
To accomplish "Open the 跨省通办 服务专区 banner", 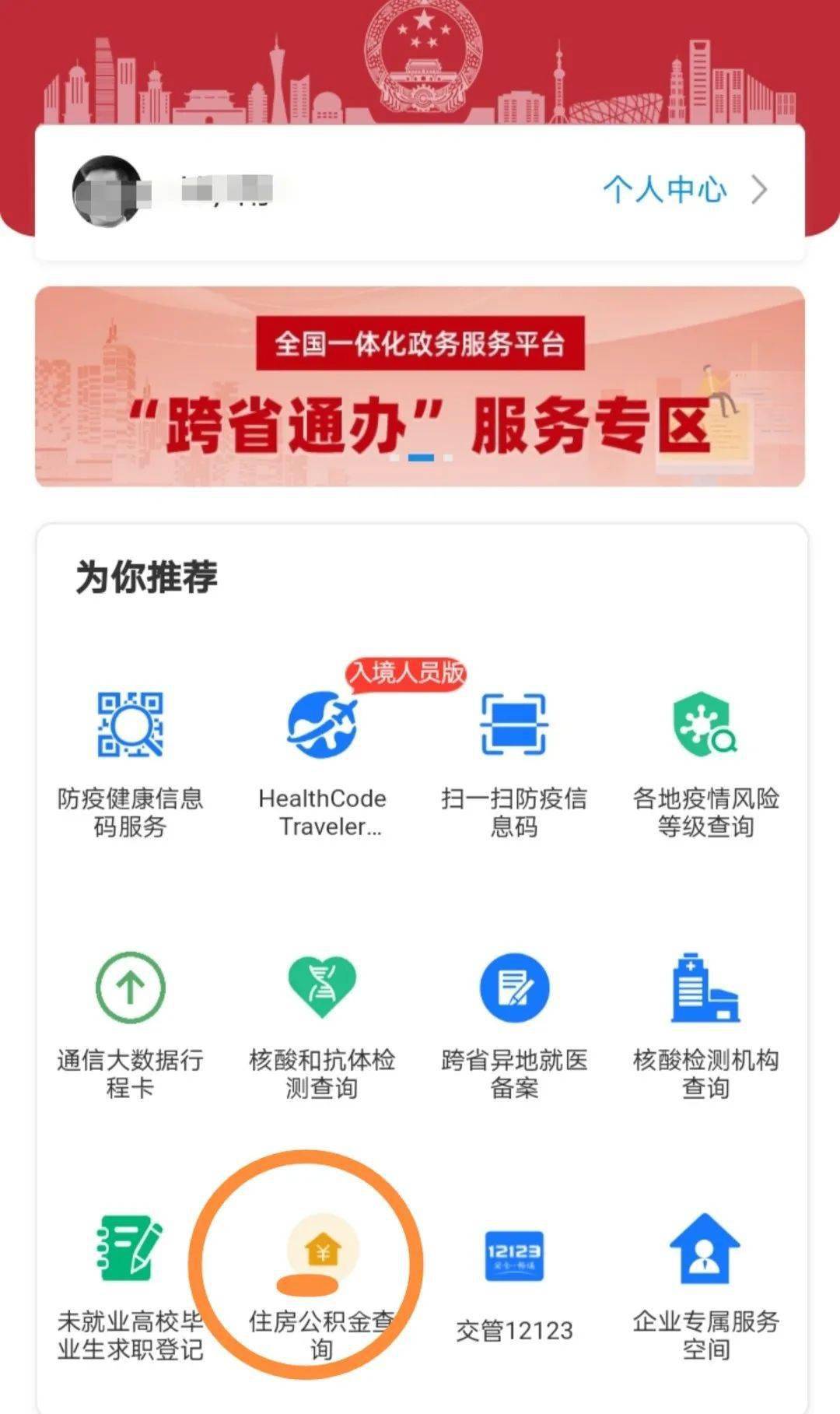I will tap(420, 387).
